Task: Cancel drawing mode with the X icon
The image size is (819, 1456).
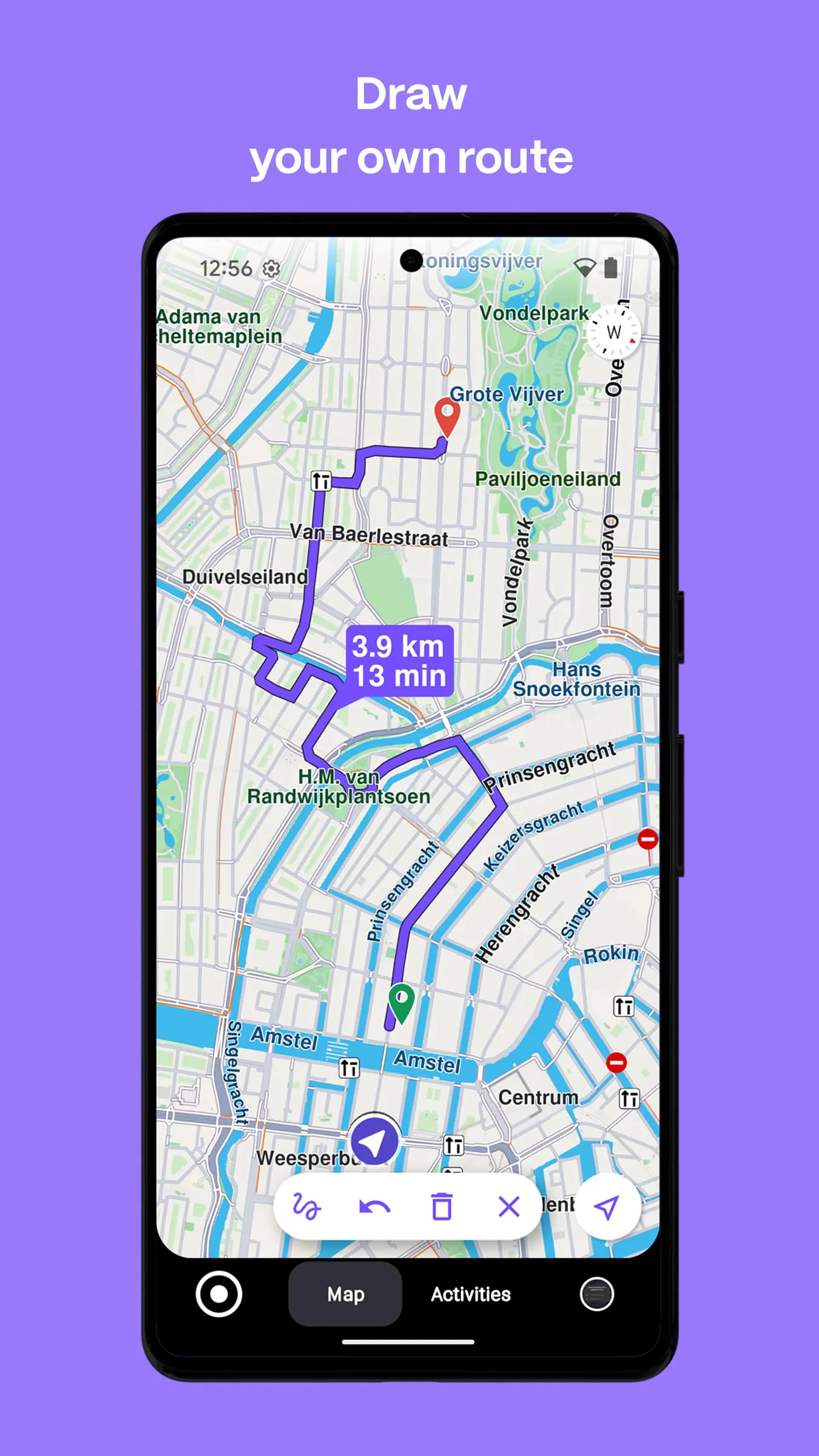Action: tap(510, 1207)
